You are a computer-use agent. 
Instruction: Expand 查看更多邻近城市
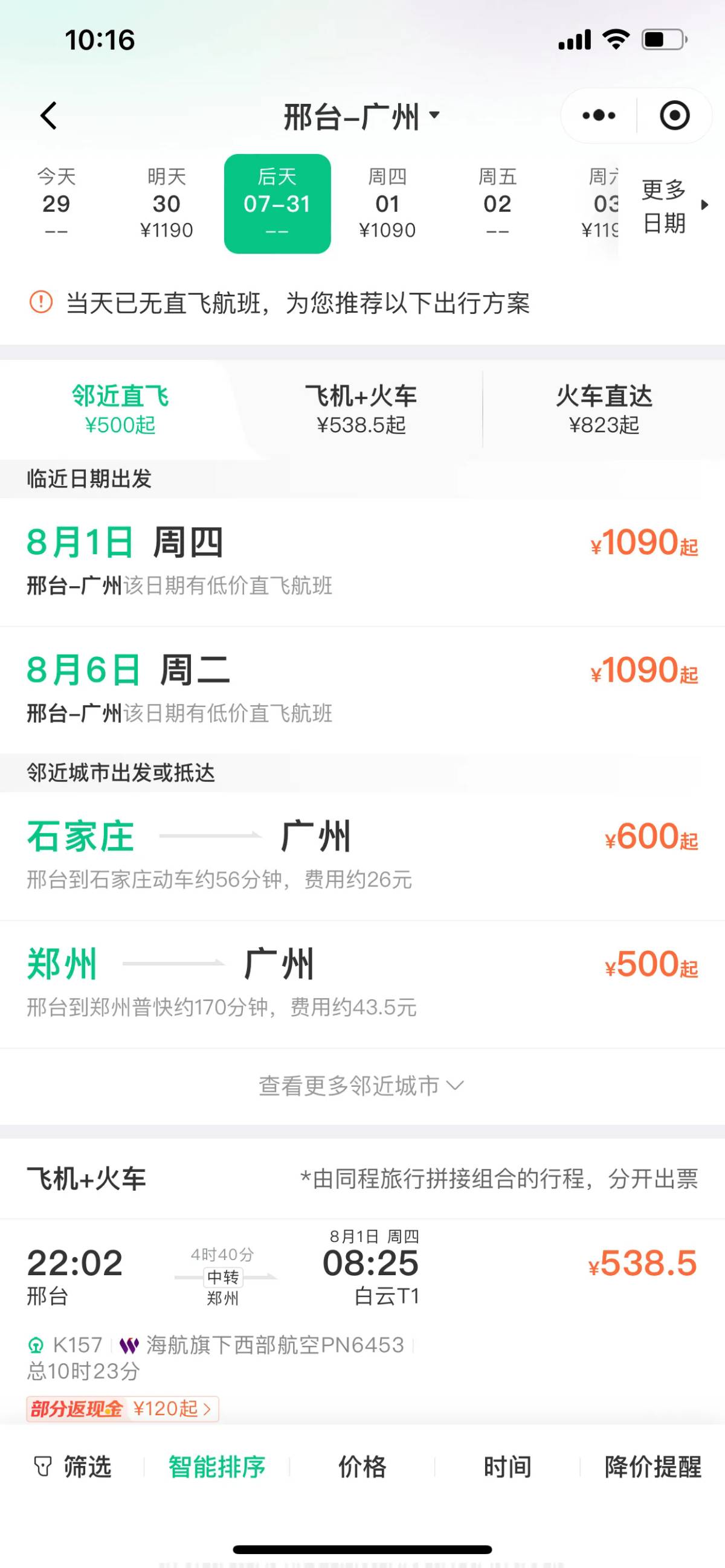click(361, 1086)
